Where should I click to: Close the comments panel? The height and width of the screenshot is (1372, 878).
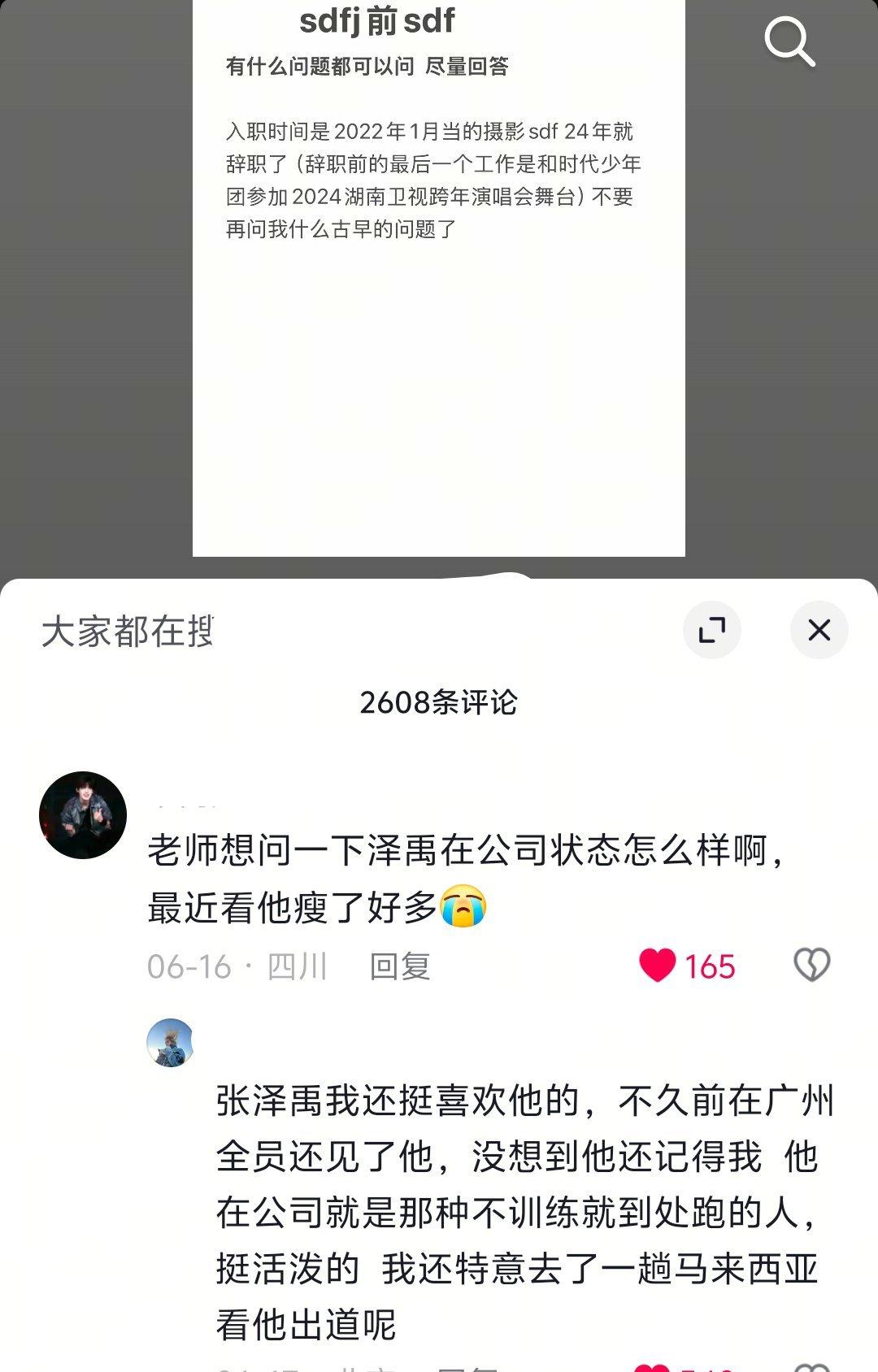(819, 630)
